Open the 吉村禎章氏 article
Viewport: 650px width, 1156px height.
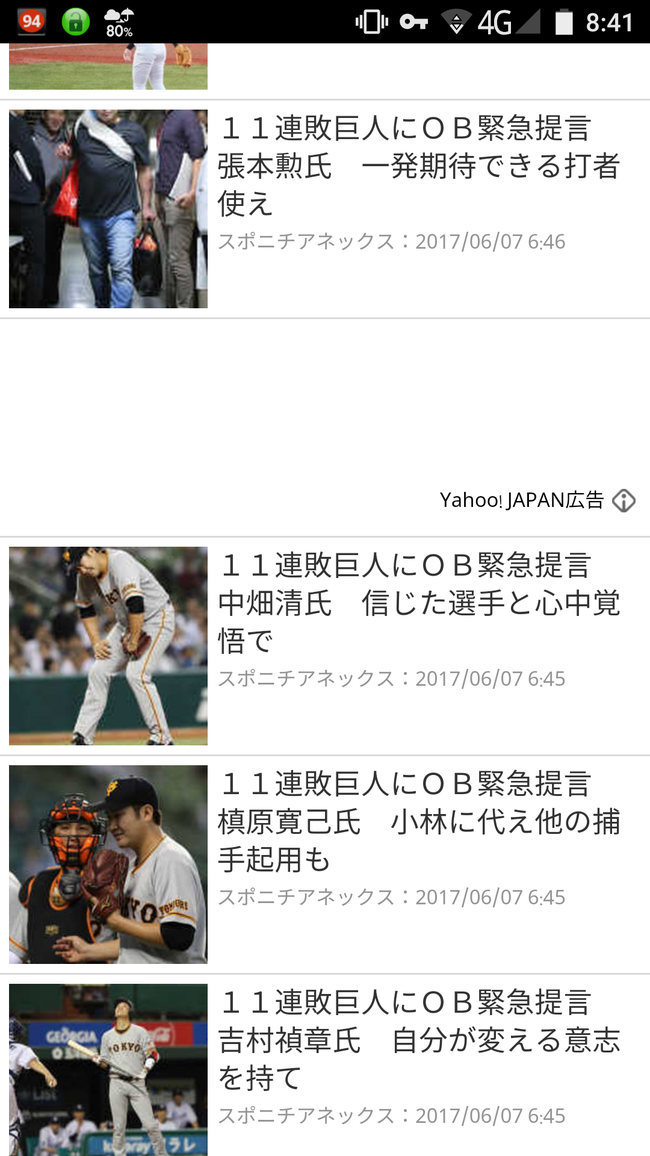[418, 1040]
